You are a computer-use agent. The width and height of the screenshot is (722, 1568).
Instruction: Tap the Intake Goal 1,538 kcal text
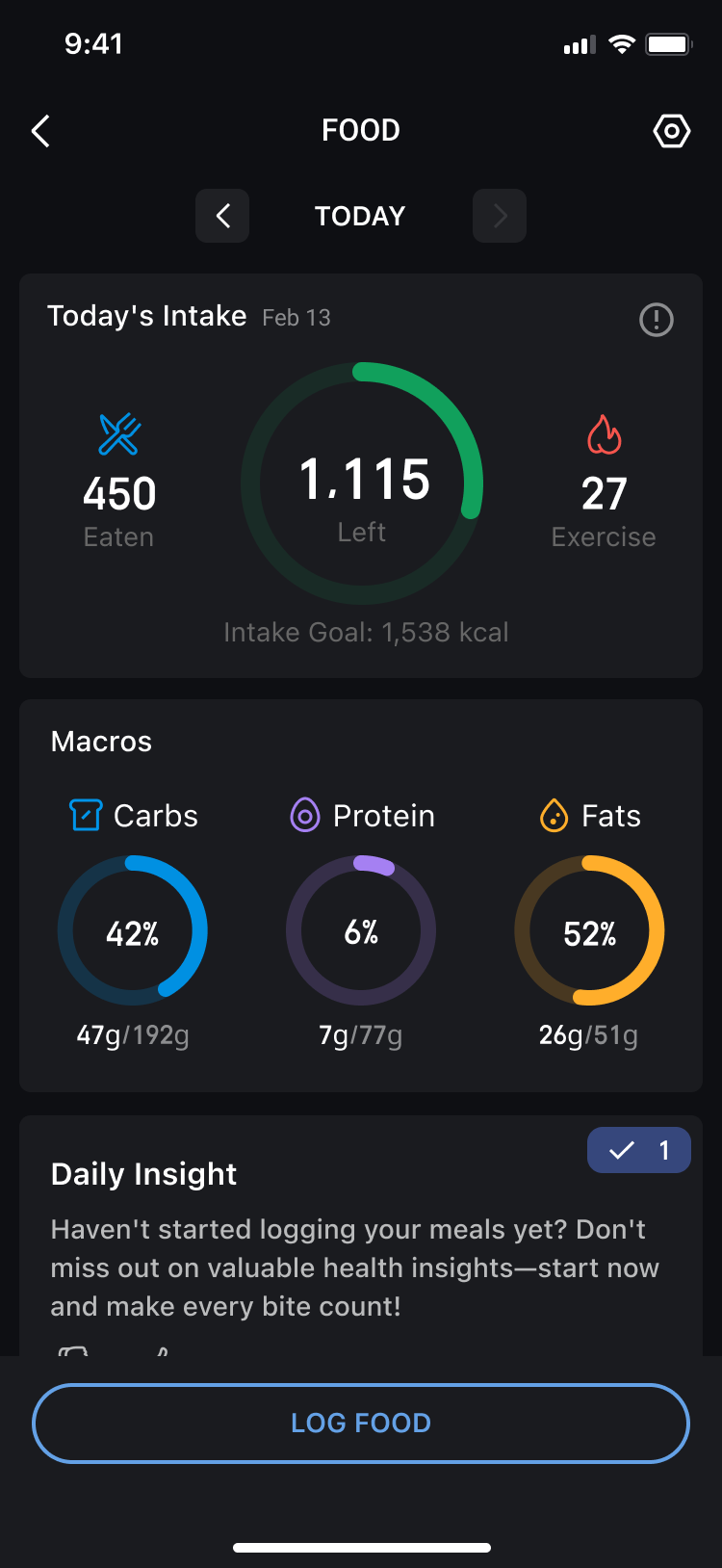[365, 632]
